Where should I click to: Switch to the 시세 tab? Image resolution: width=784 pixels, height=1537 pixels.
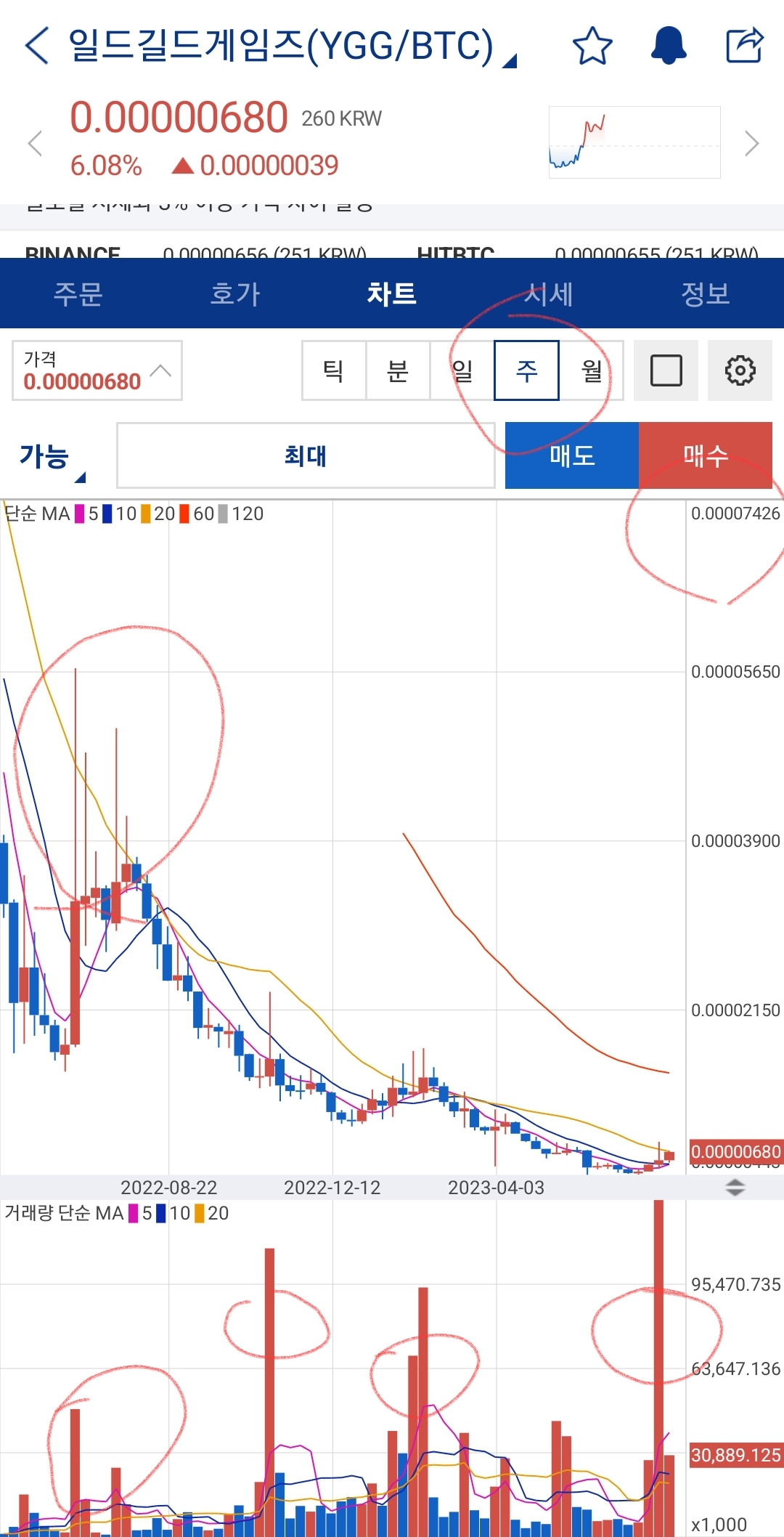(549, 293)
